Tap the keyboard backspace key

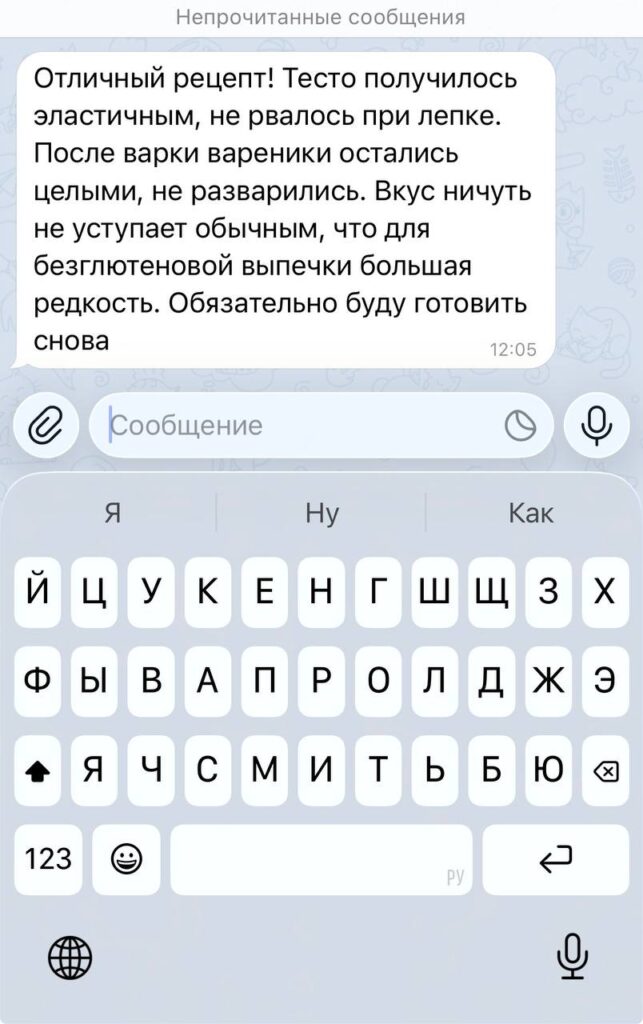(605, 771)
